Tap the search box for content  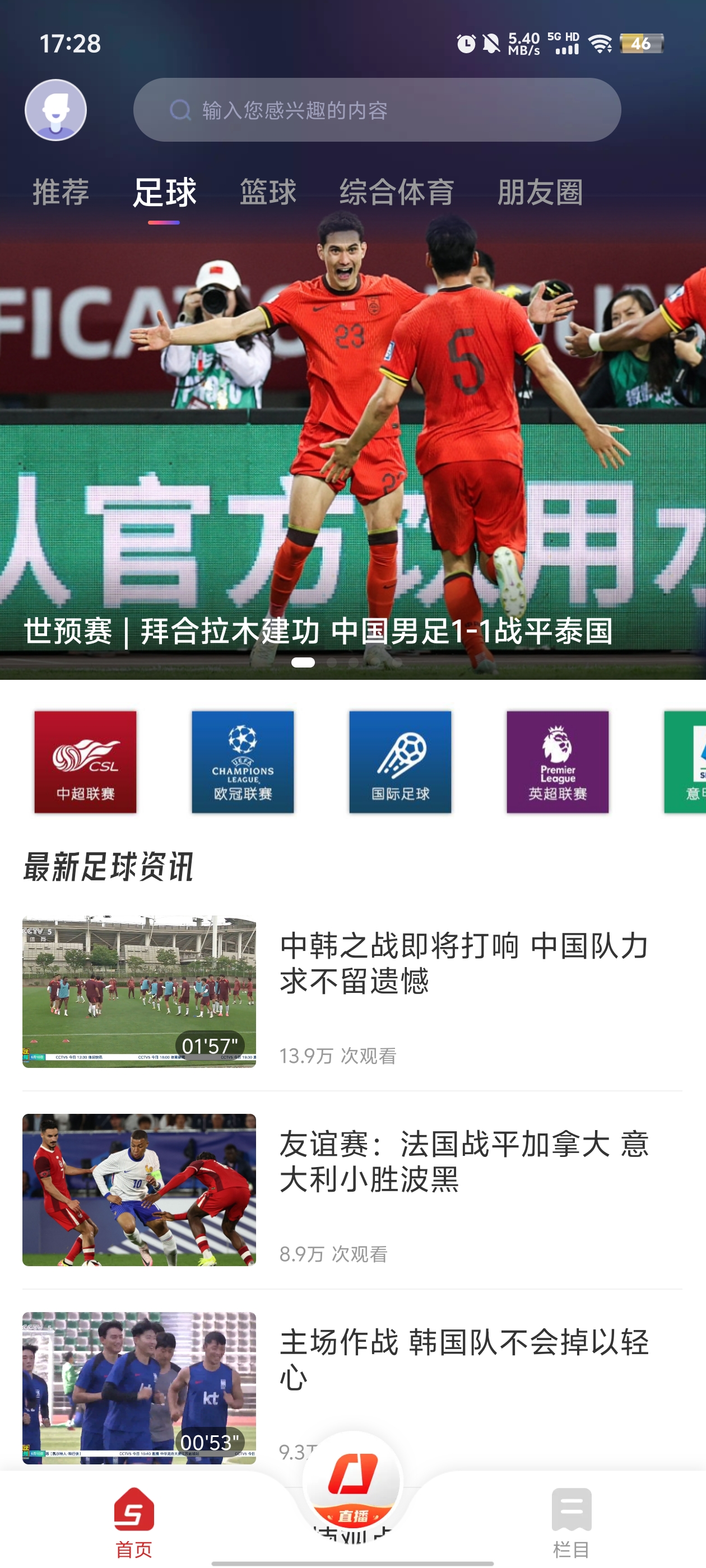(x=377, y=110)
